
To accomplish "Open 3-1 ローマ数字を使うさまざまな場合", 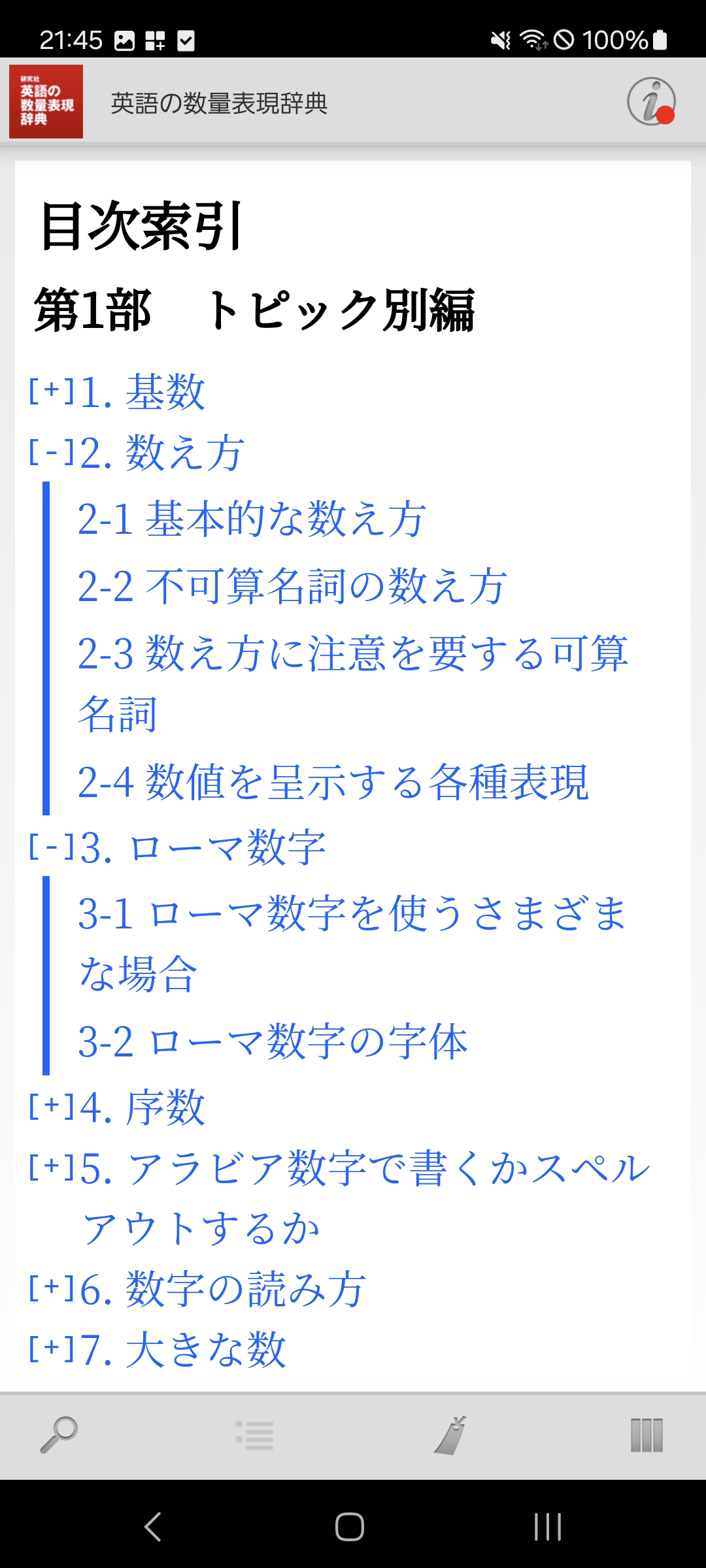I will click(353, 943).
